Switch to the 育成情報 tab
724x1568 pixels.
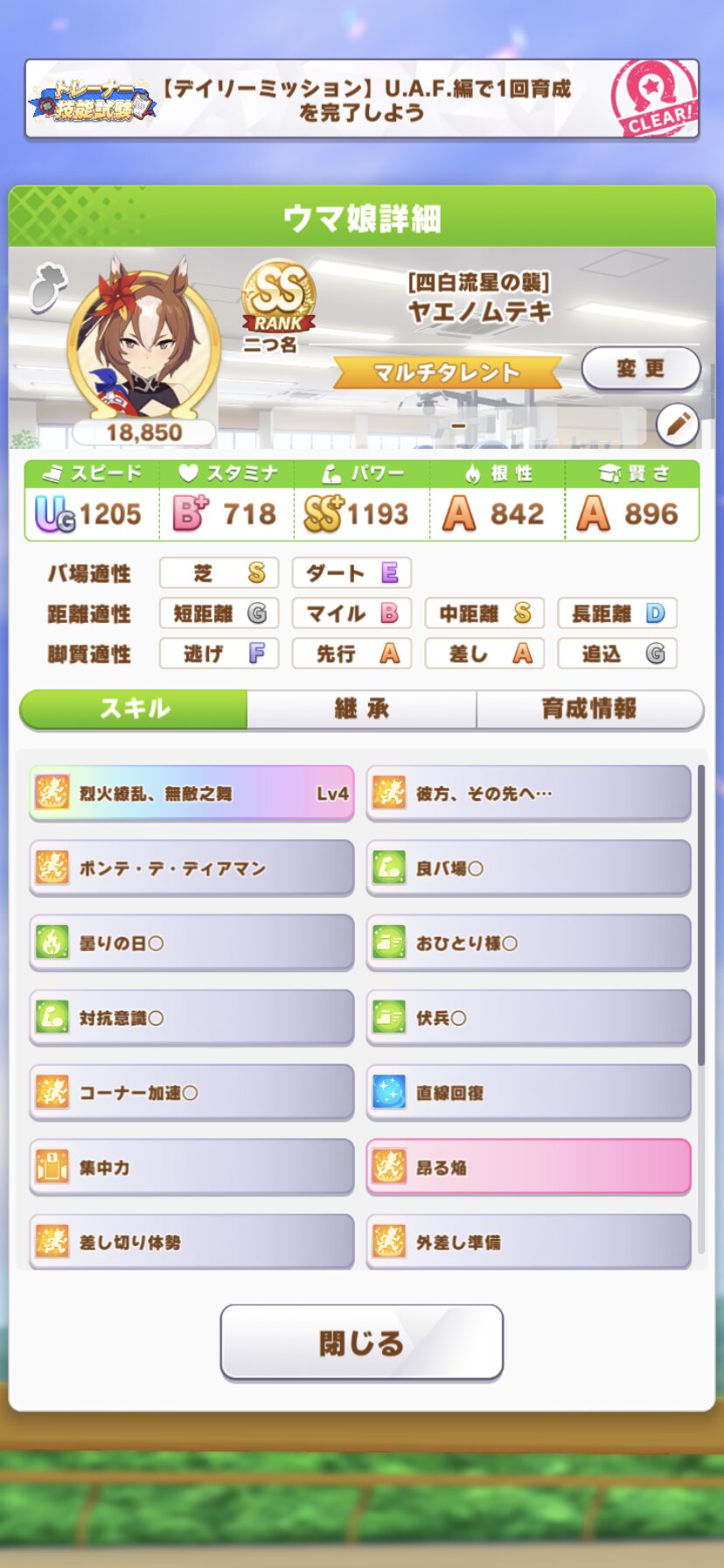(589, 709)
